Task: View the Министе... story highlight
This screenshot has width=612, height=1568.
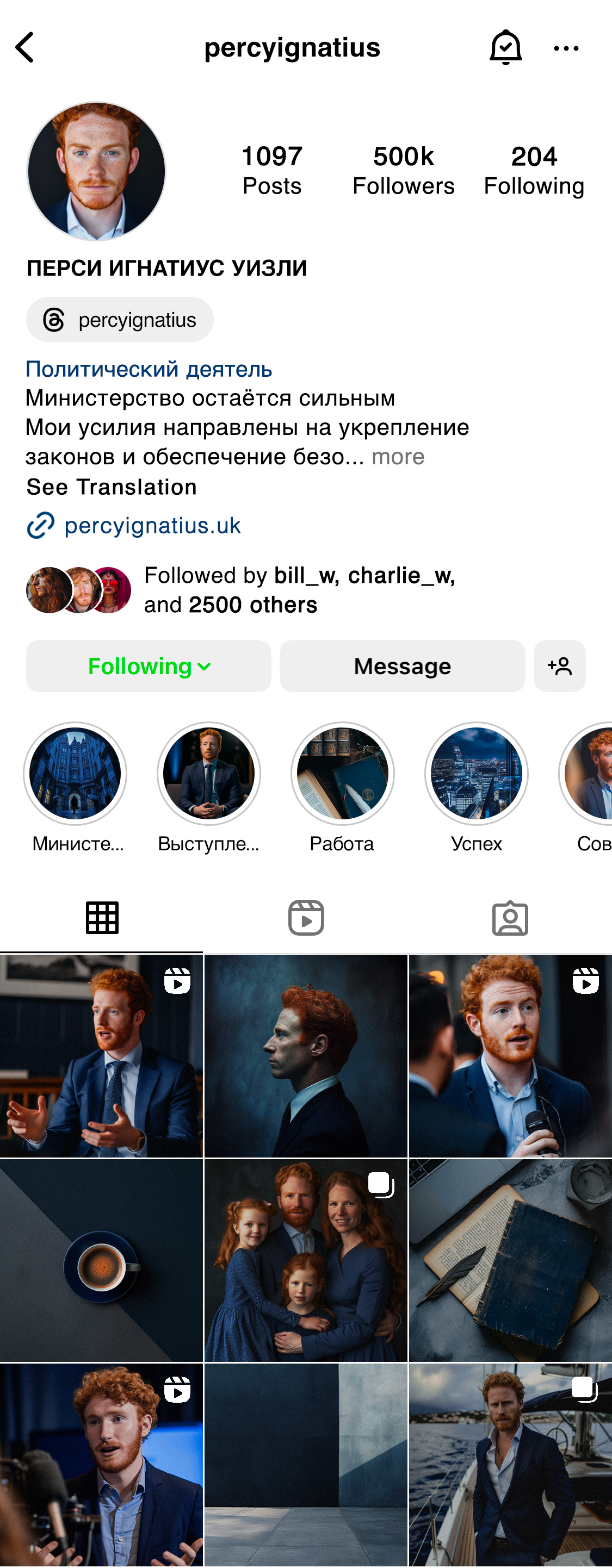Action: pos(75,774)
